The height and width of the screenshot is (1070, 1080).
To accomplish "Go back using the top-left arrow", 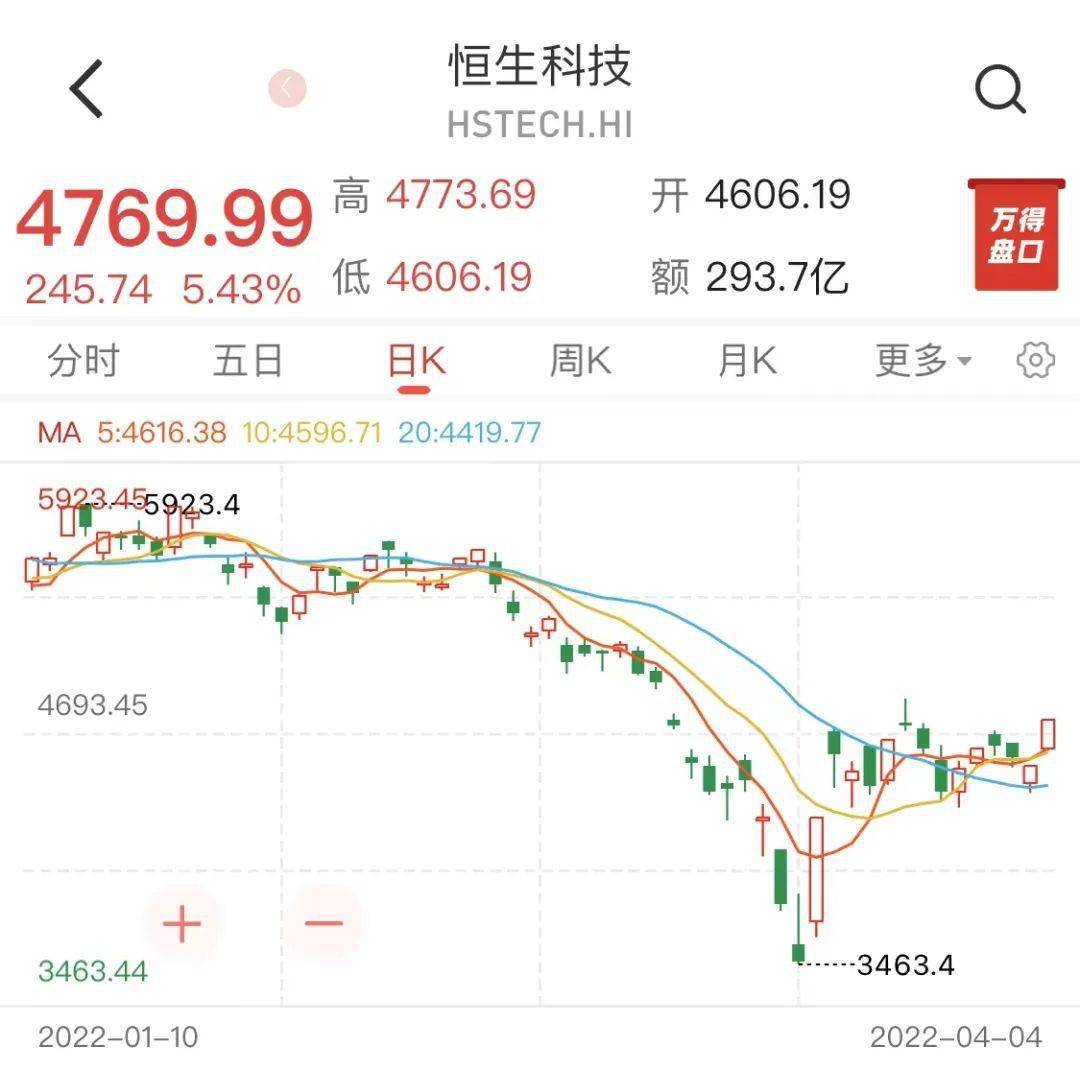I will (87, 88).
